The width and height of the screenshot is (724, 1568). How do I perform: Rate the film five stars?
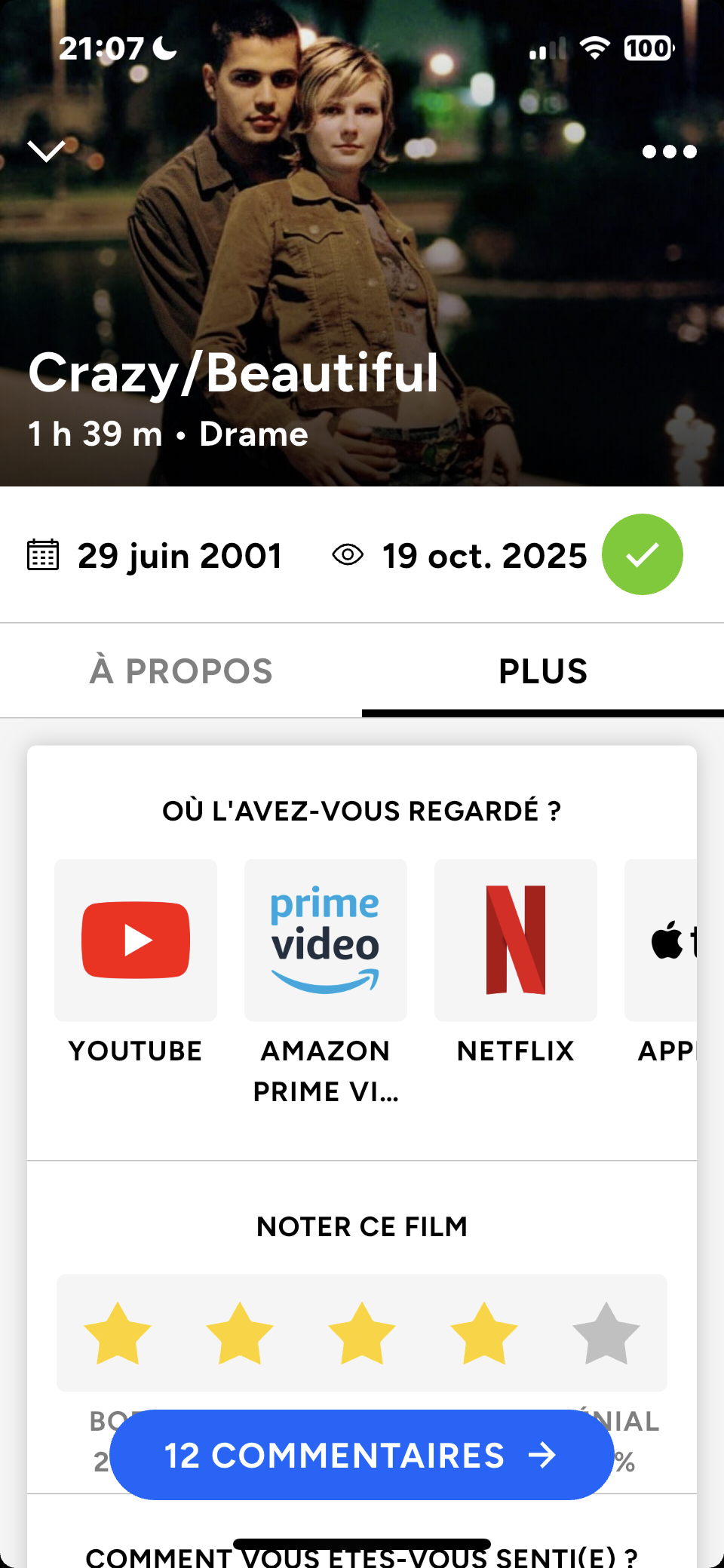pos(606,1333)
